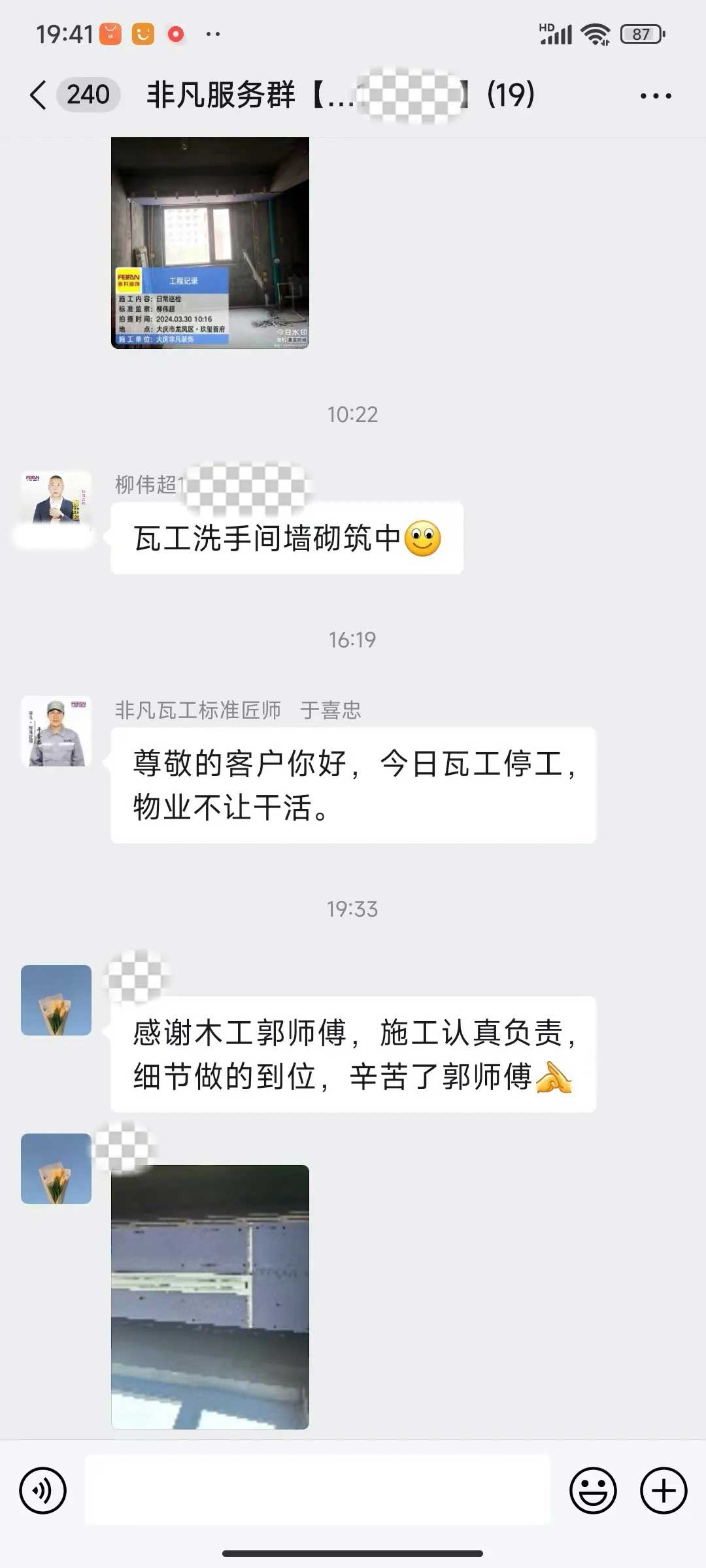Open tulip avatar above the 感谢木工郭师傅 message

coord(56,1000)
